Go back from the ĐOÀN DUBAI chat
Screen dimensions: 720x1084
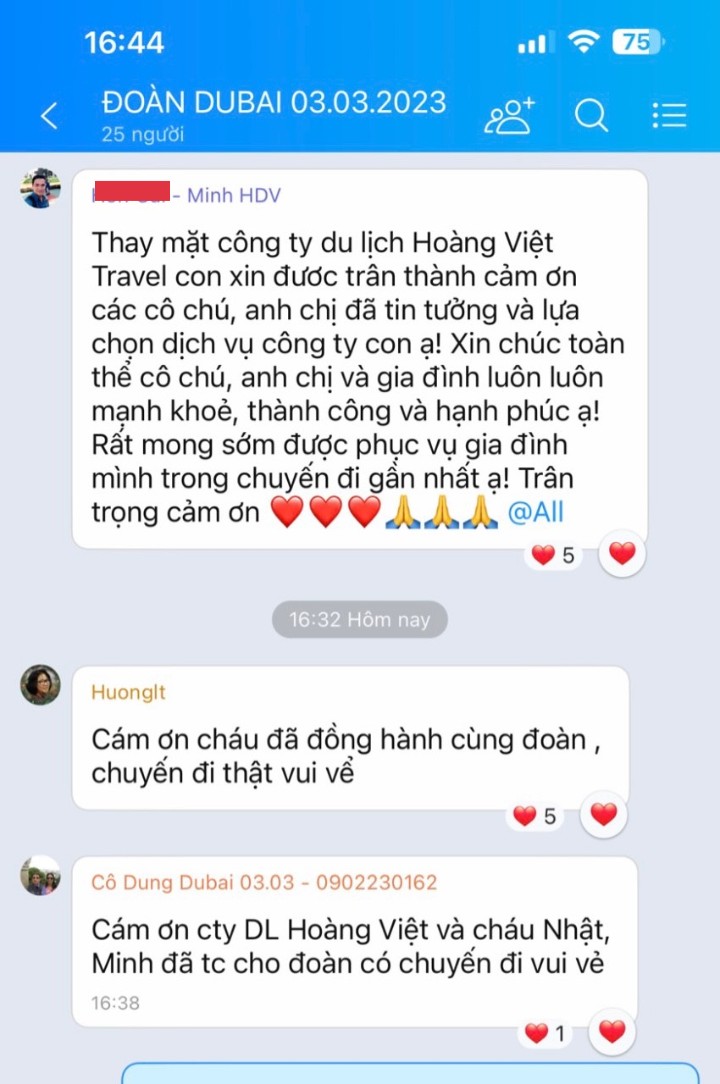pyautogui.click(x=49, y=116)
